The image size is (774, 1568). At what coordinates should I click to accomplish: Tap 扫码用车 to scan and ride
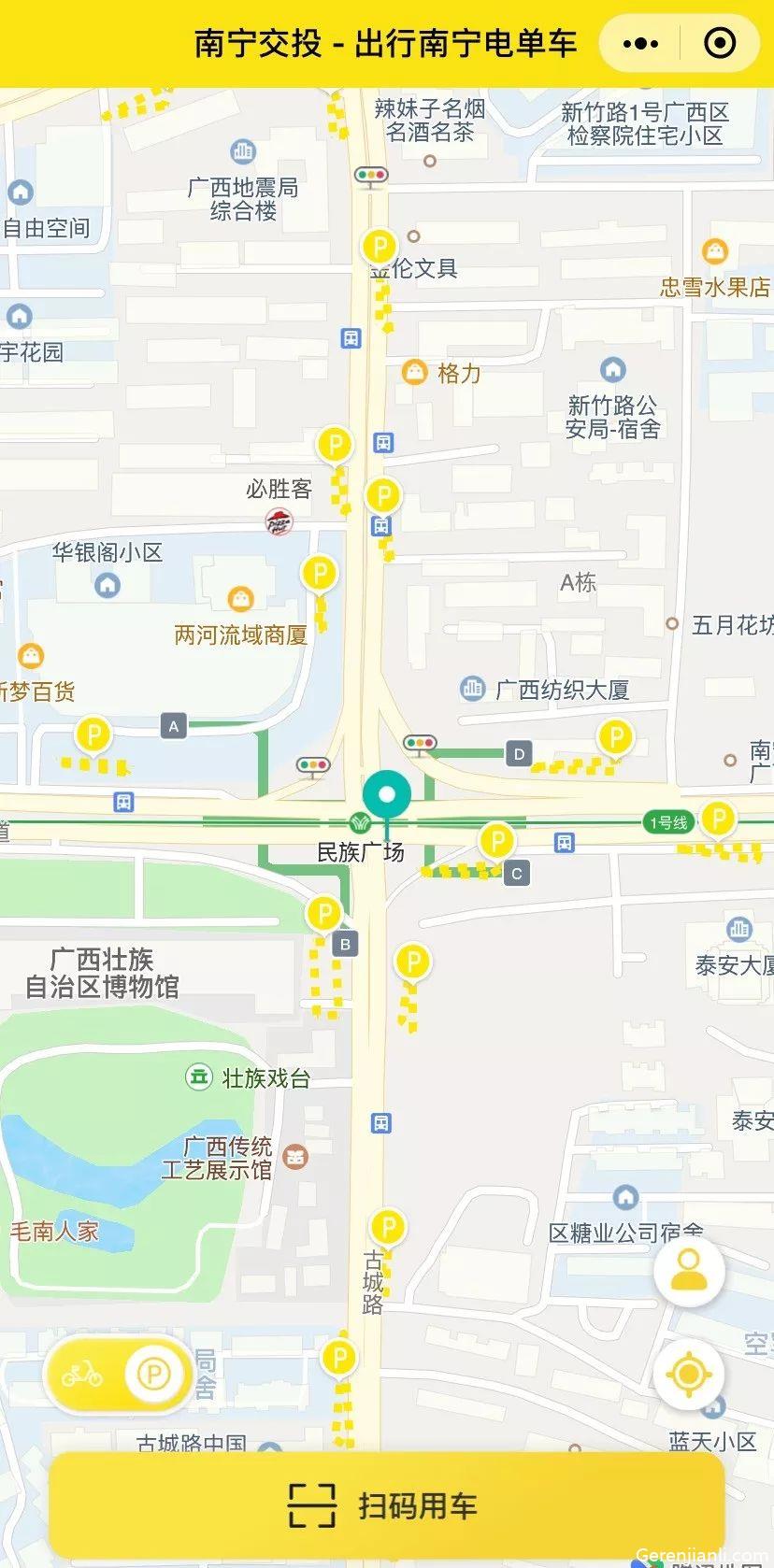[387, 1506]
